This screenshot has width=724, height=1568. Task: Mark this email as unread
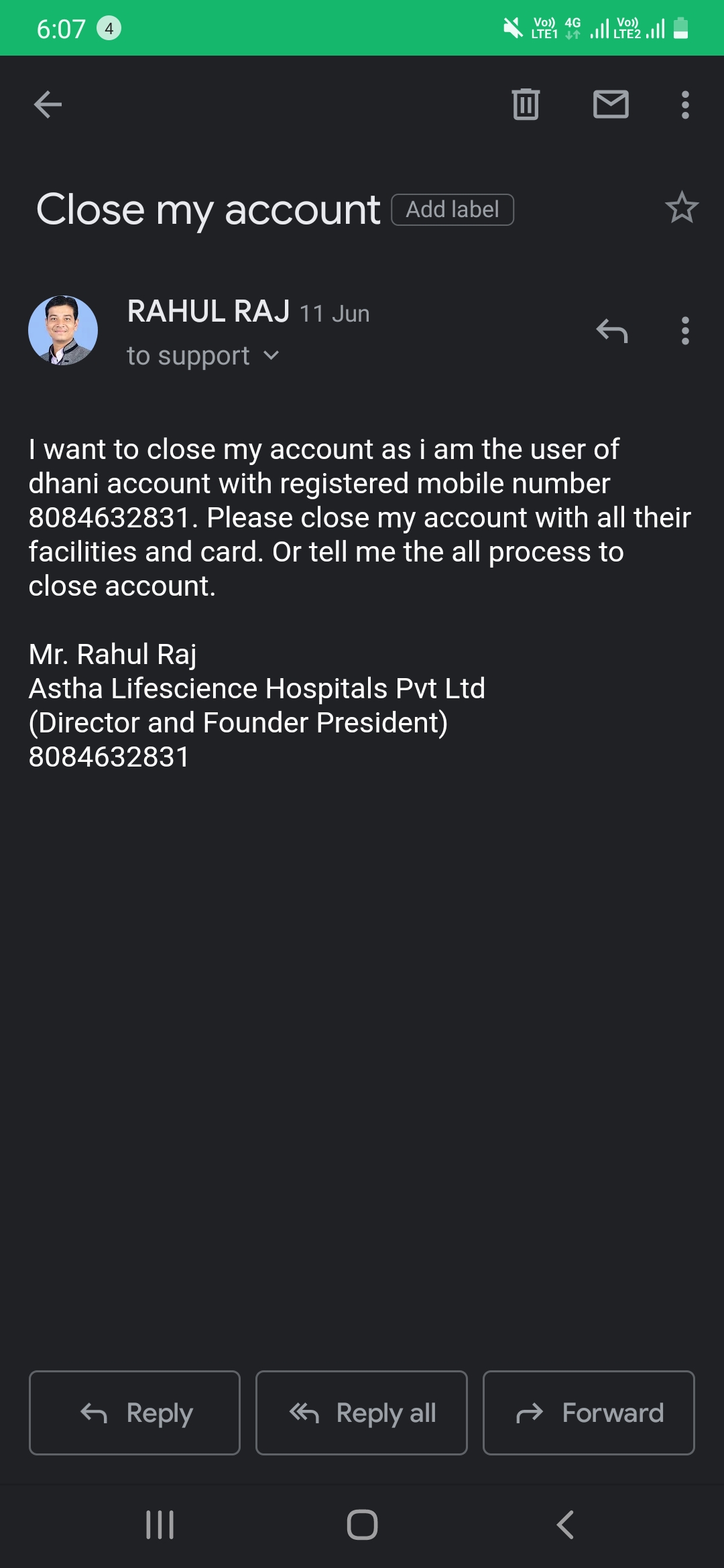click(x=611, y=105)
